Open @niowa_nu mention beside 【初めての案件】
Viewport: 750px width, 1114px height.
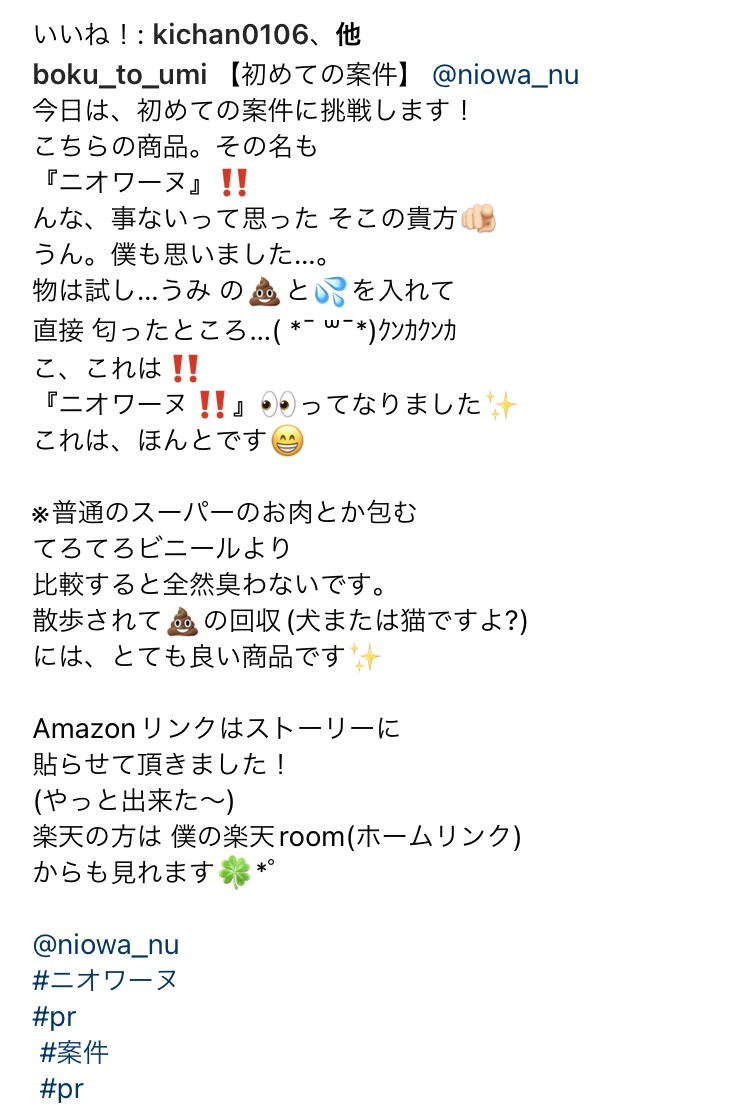tap(505, 75)
